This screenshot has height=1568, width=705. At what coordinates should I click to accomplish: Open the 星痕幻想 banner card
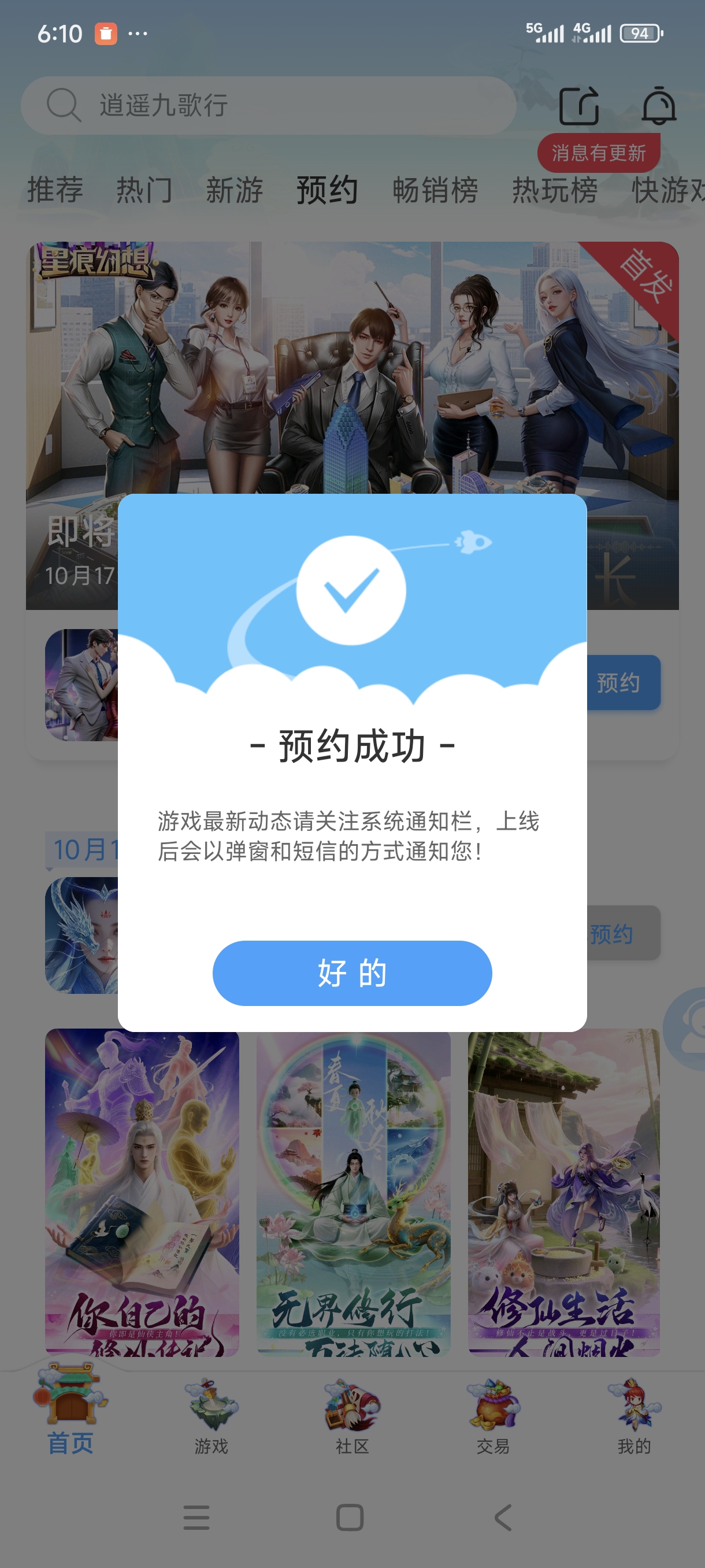(x=351, y=365)
